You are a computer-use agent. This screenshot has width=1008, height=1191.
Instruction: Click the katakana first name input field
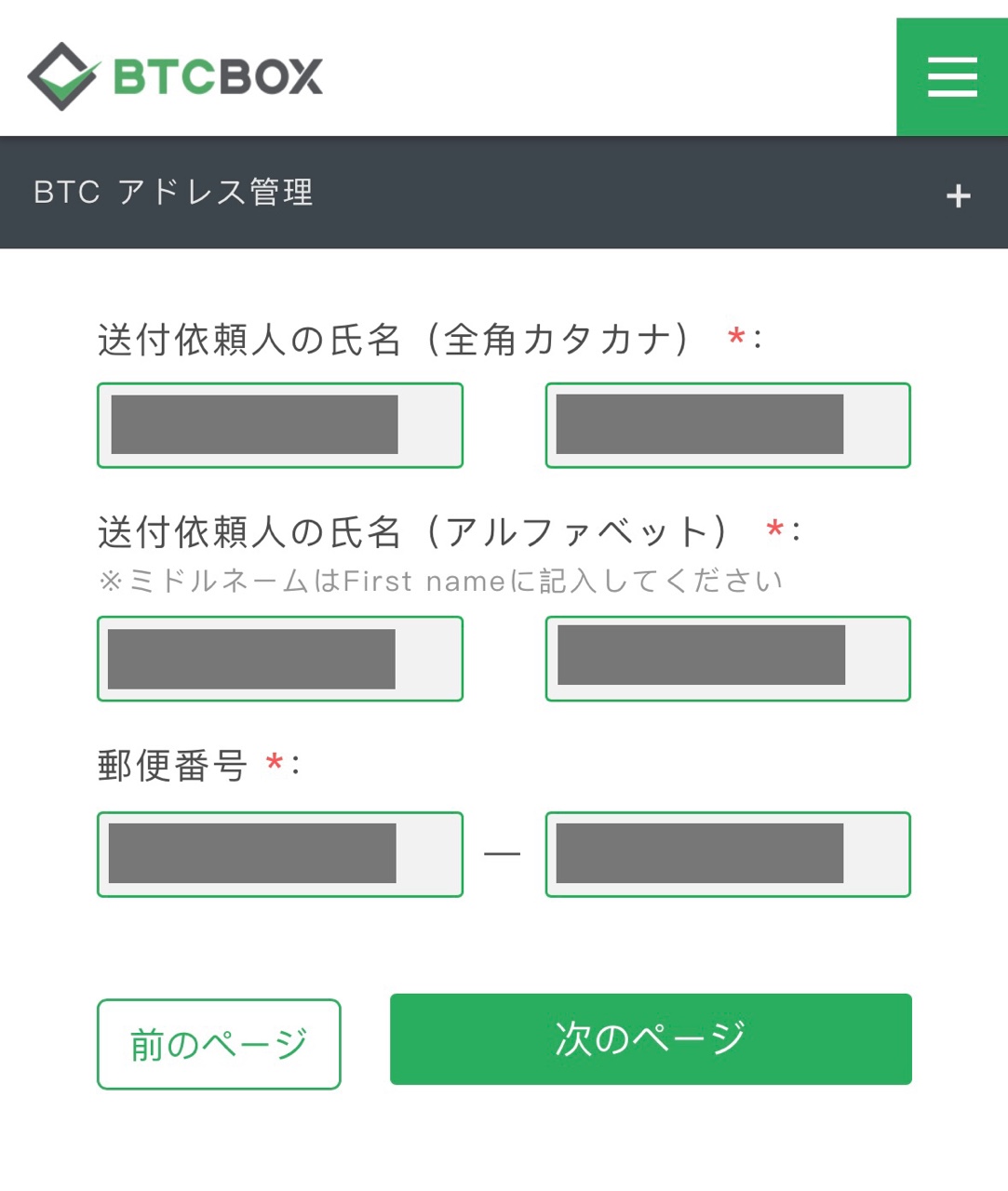pos(727,424)
